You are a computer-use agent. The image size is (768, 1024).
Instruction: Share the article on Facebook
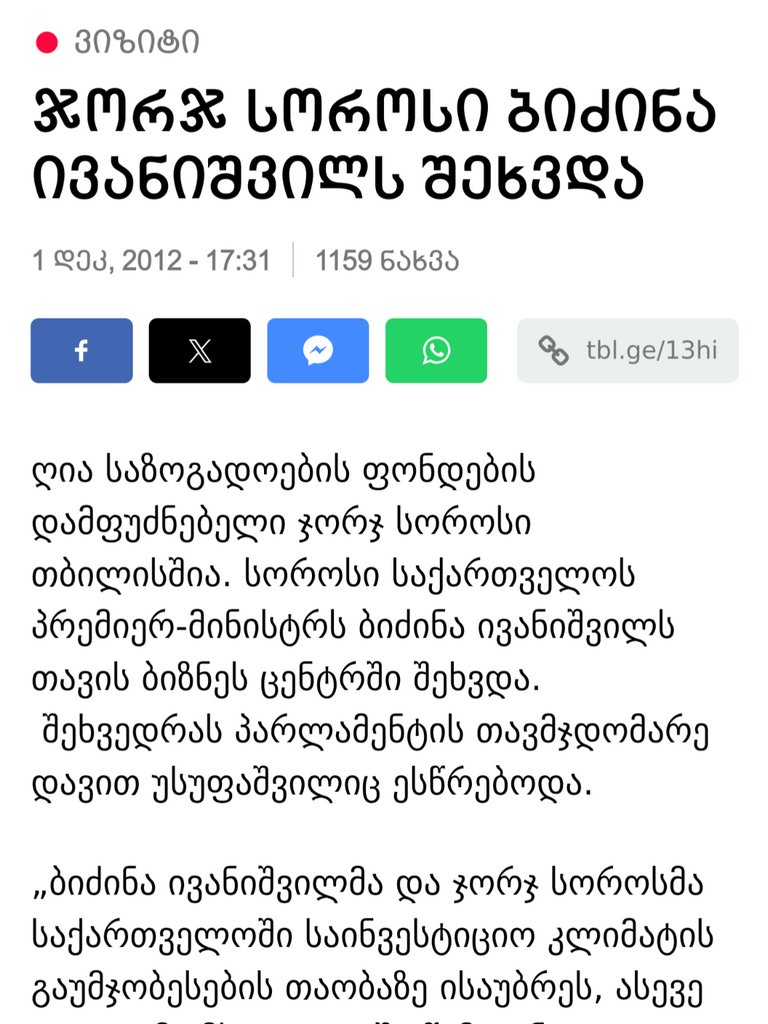[81, 351]
